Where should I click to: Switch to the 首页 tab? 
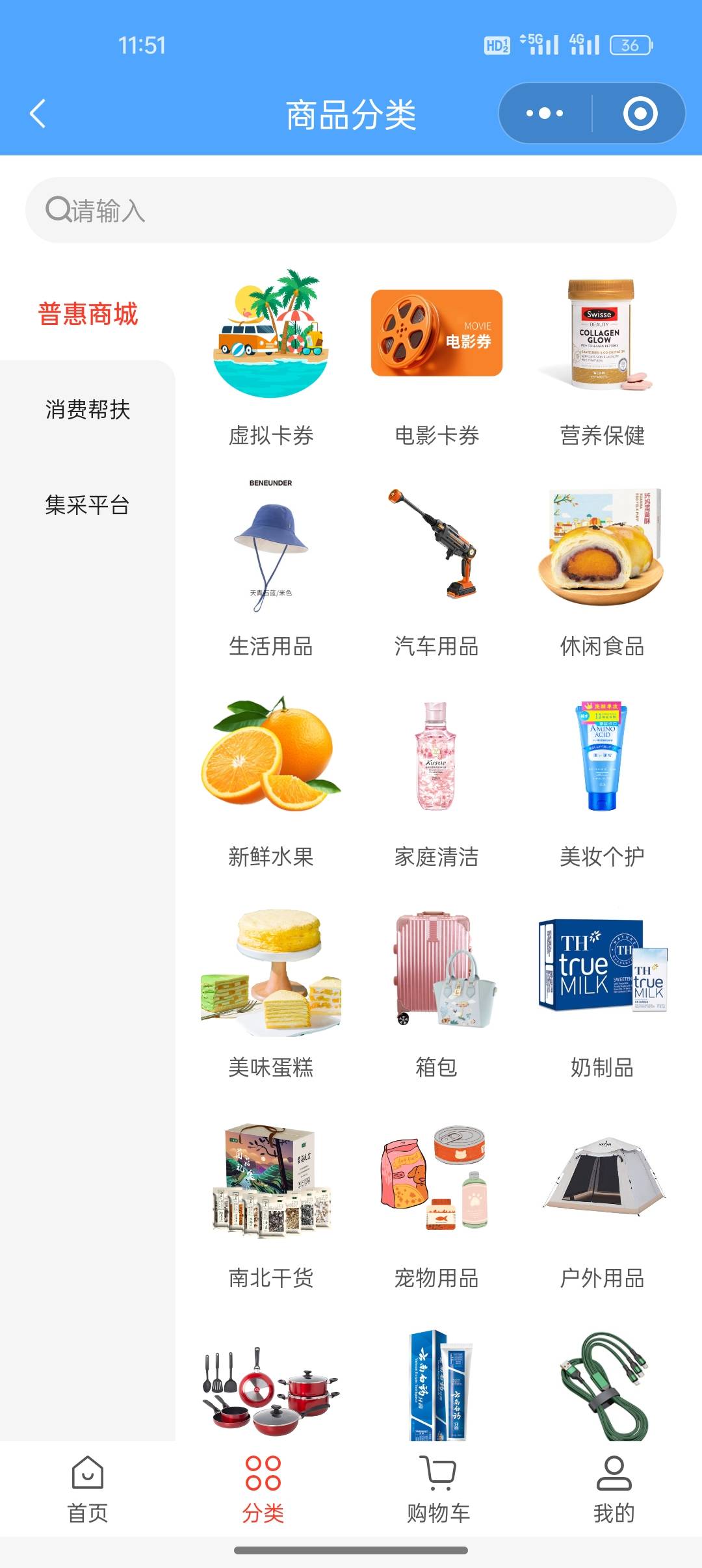(88, 1489)
